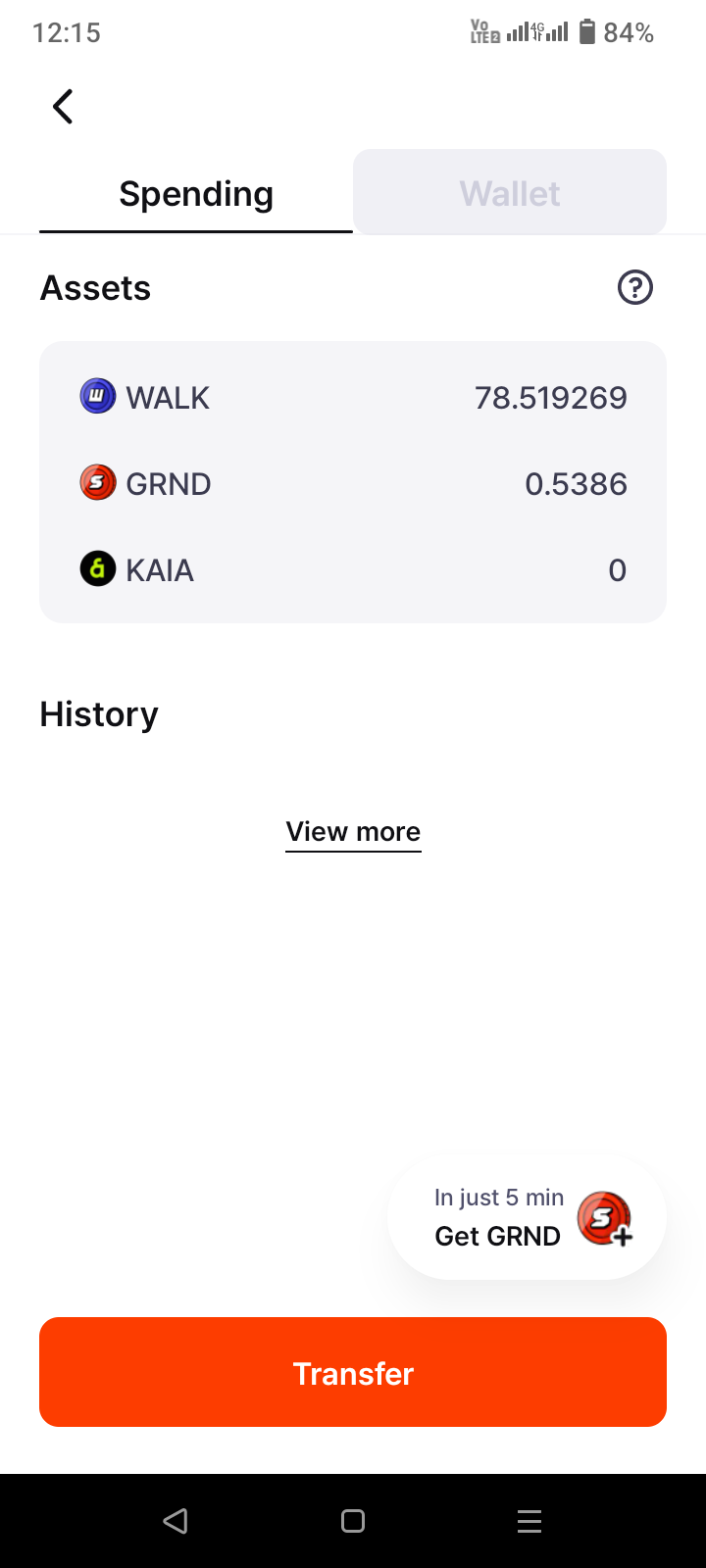Start a Transfer
The image size is (706, 1568).
[x=353, y=1372]
